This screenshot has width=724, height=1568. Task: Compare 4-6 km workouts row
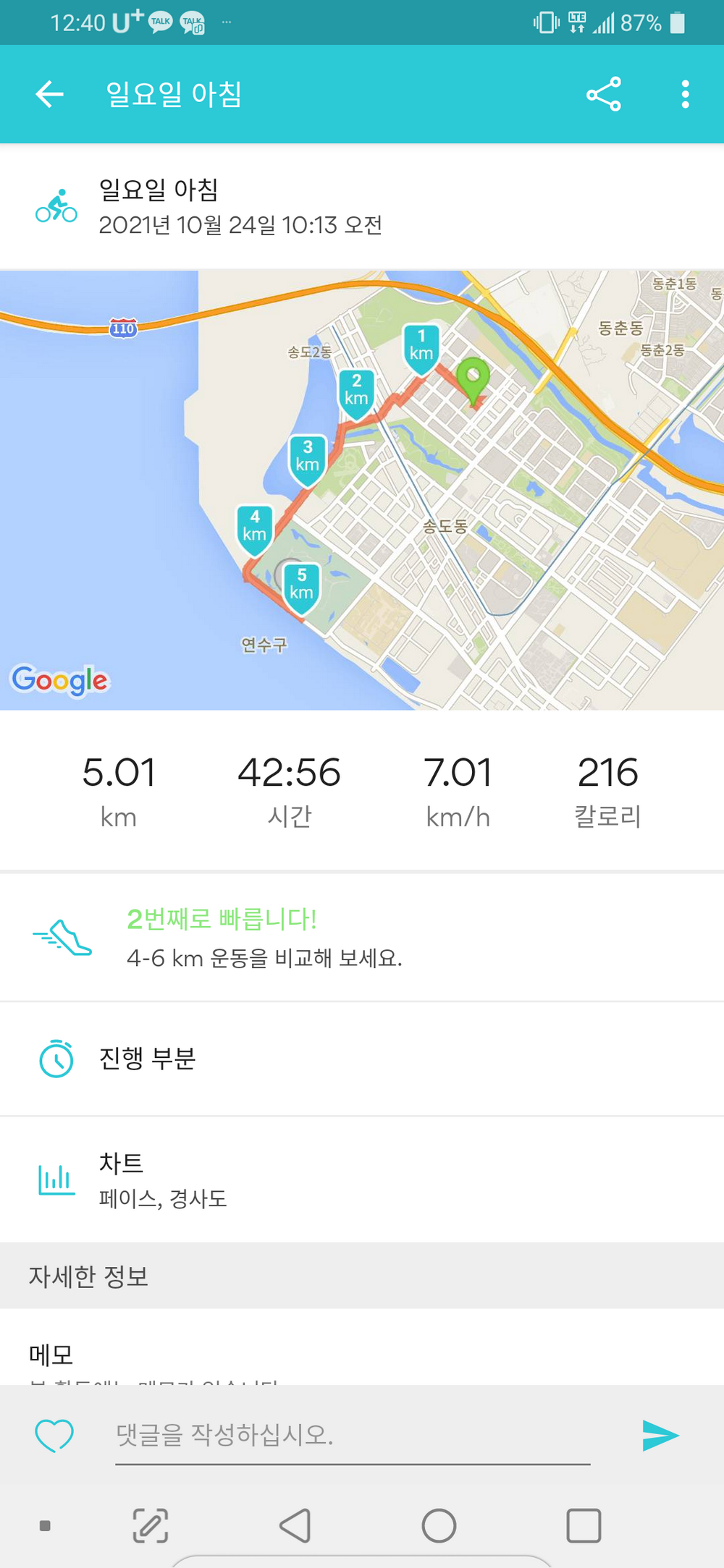(x=362, y=938)
